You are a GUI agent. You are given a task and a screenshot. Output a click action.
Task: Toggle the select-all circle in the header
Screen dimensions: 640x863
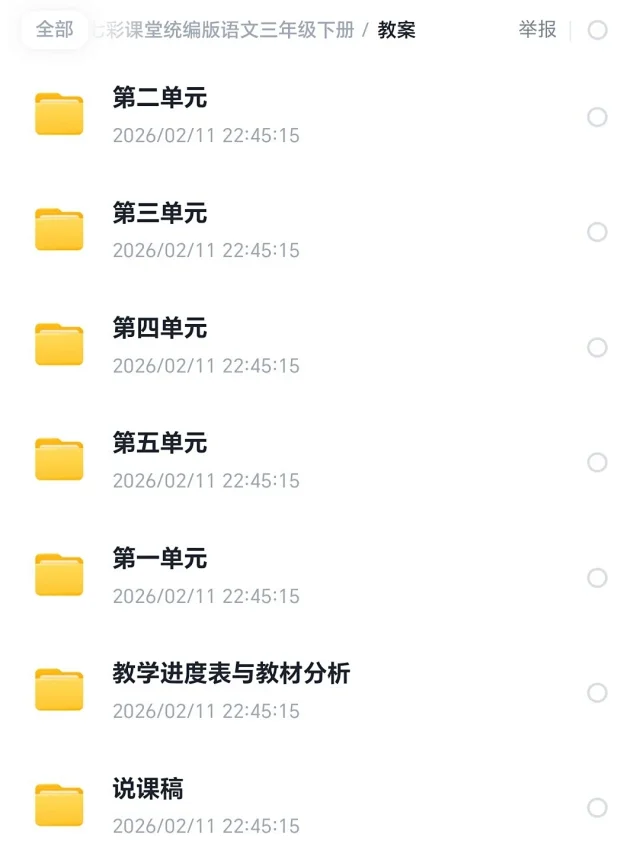[597, 30]
